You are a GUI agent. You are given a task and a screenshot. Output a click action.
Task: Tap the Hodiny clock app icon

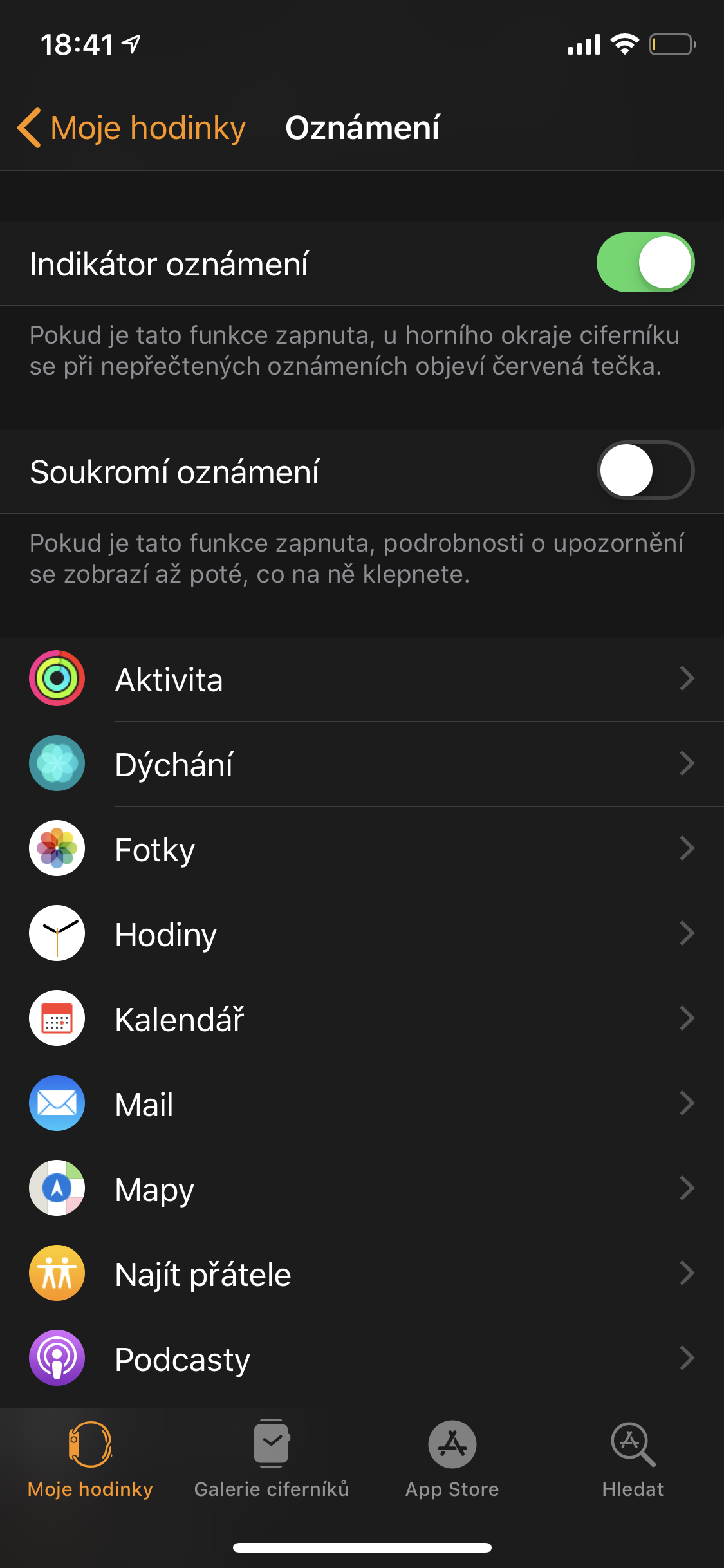(x=57, y=933)
